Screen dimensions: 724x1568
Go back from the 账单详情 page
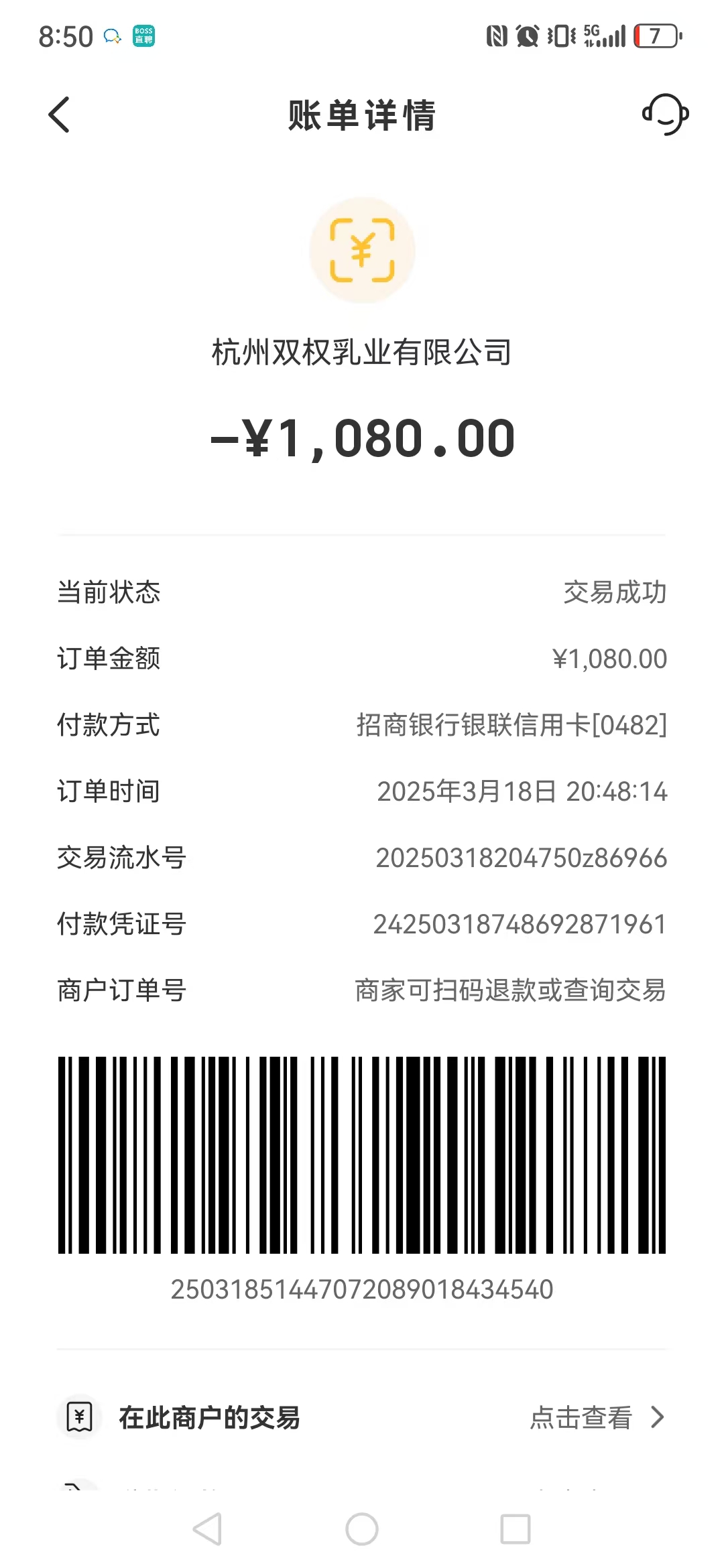(59, 115)
